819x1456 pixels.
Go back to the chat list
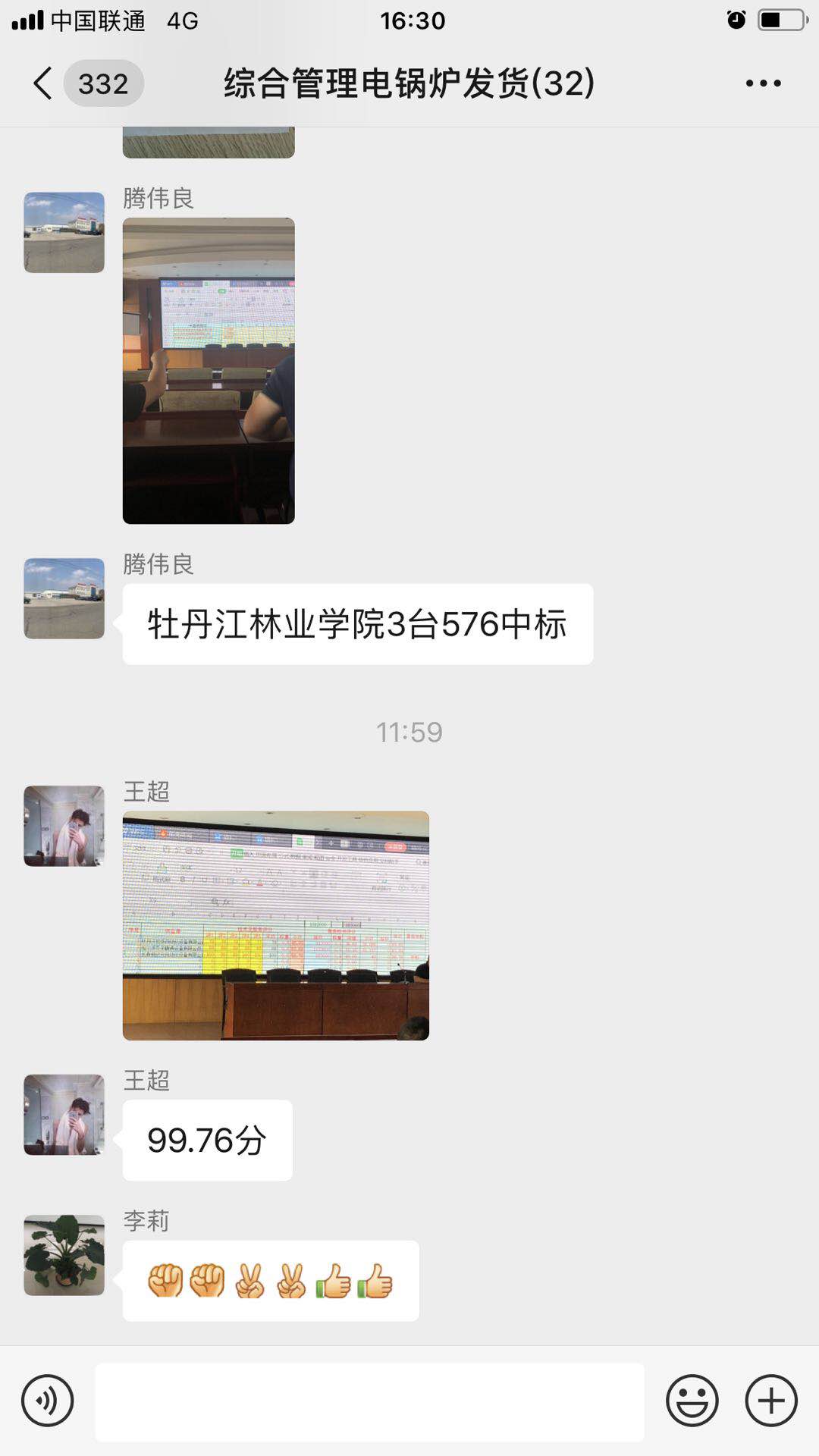pos(44,83)
